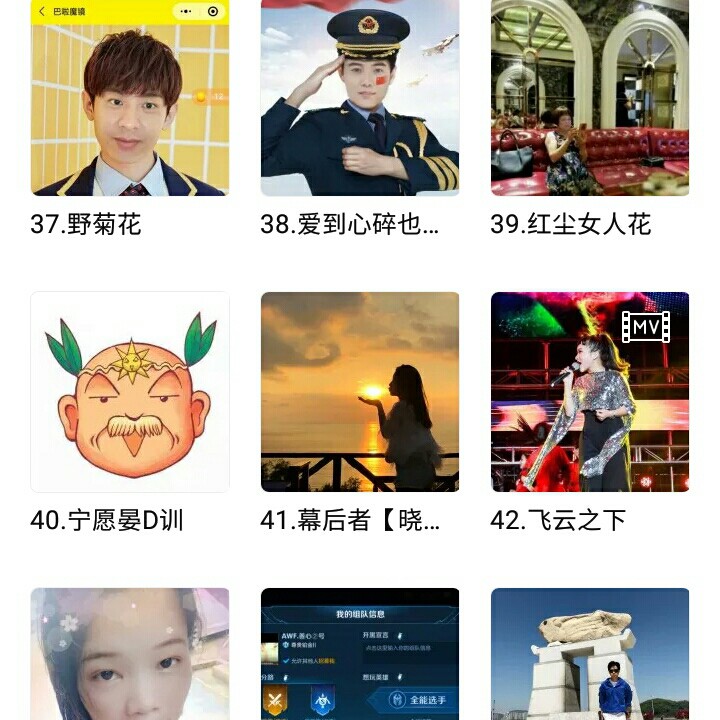The image size is (720, 720).
Task: View item 41.幕后者【晓
Action: point(360,392)
